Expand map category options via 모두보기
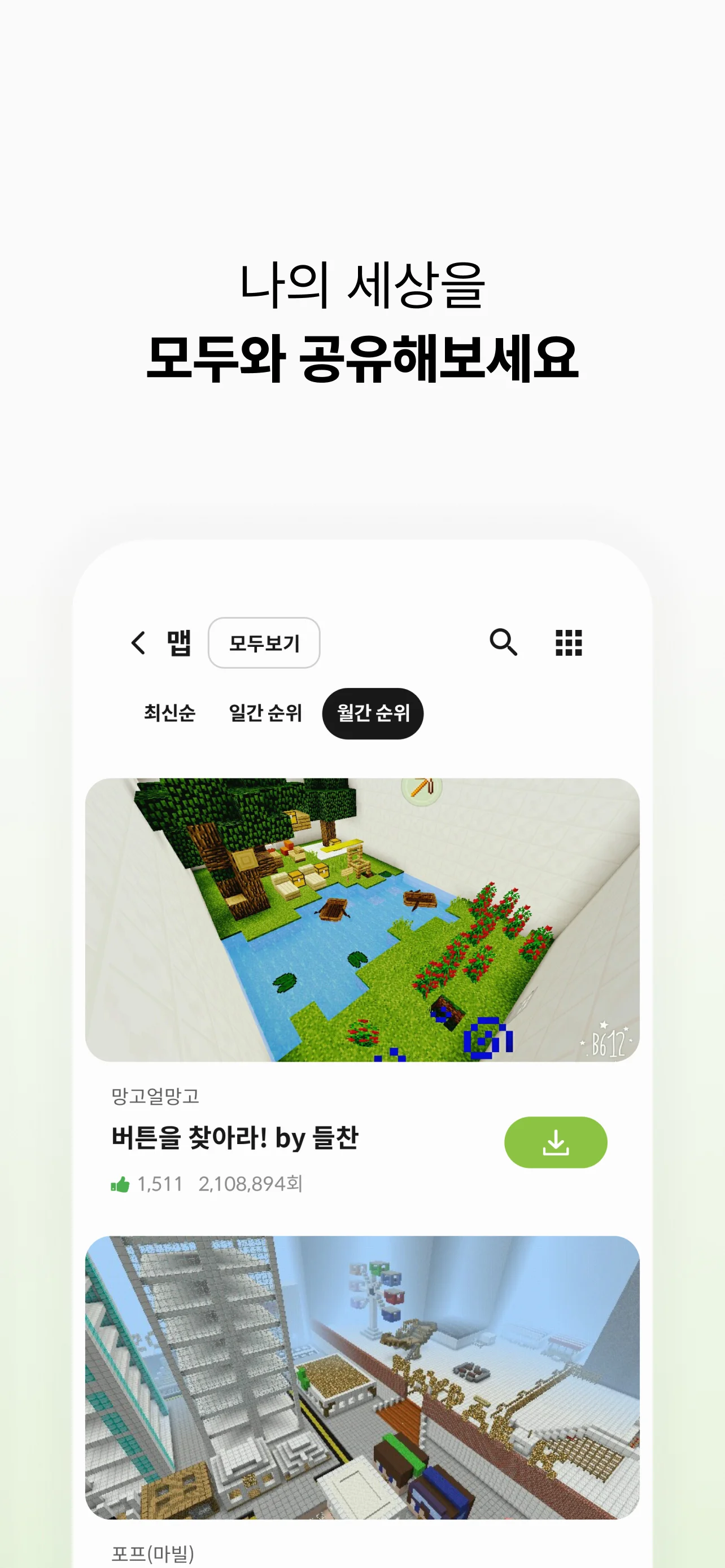This screenshot has width=725, height=1568. pyautogui.click(x=264, y=643)
